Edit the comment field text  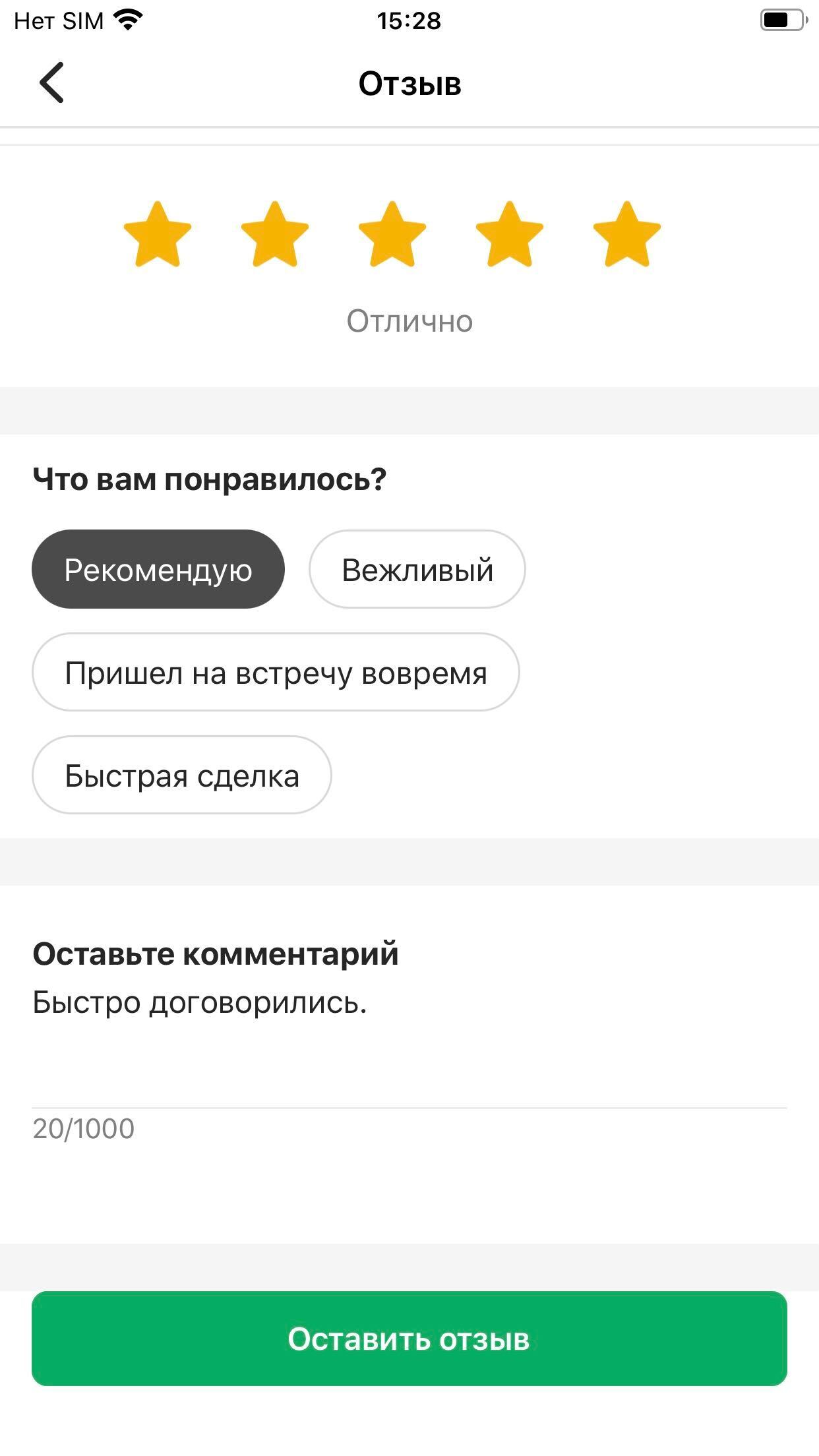(x=409, y=1029)
